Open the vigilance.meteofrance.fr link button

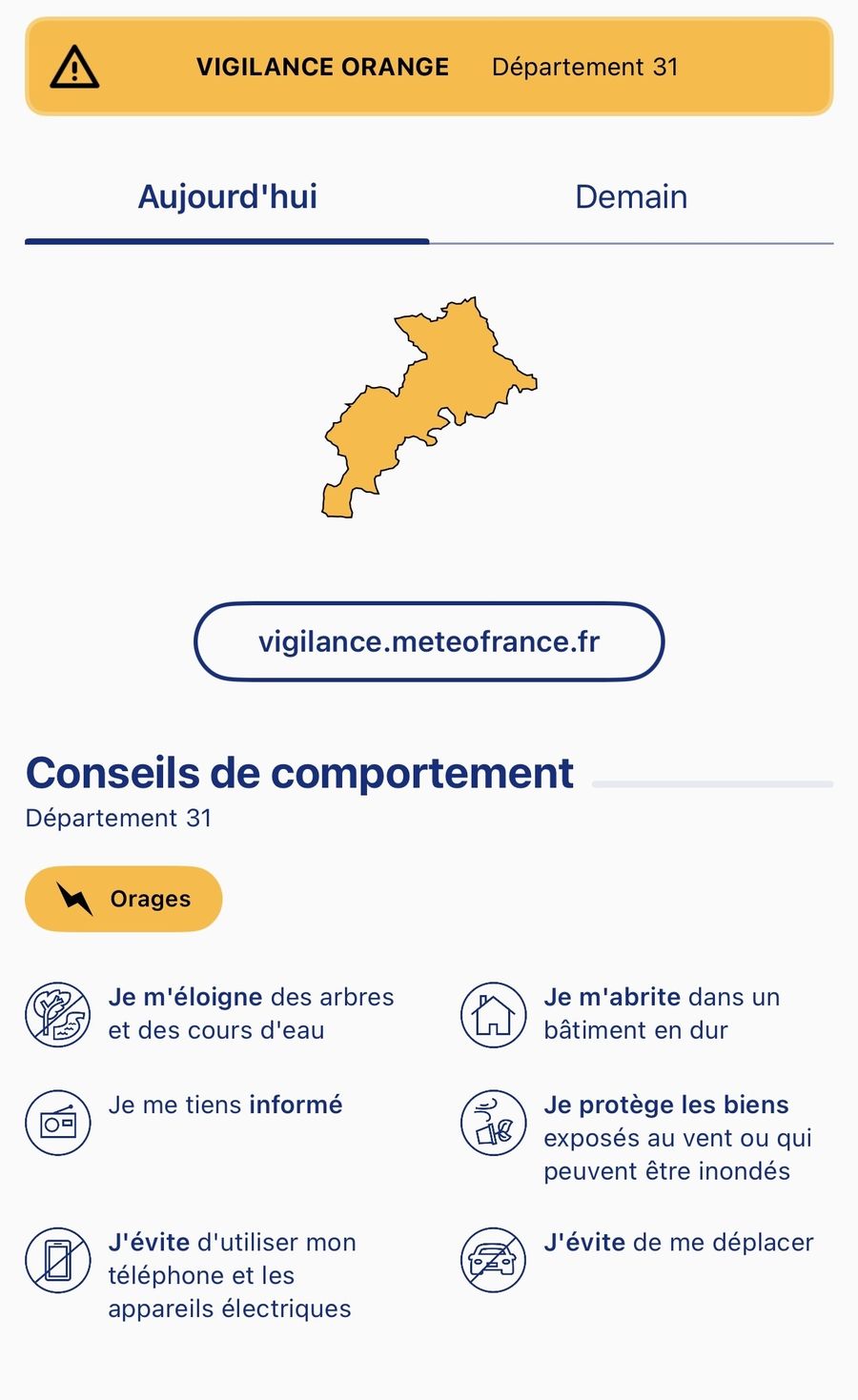pyautogui.click(x=429, y=641)
